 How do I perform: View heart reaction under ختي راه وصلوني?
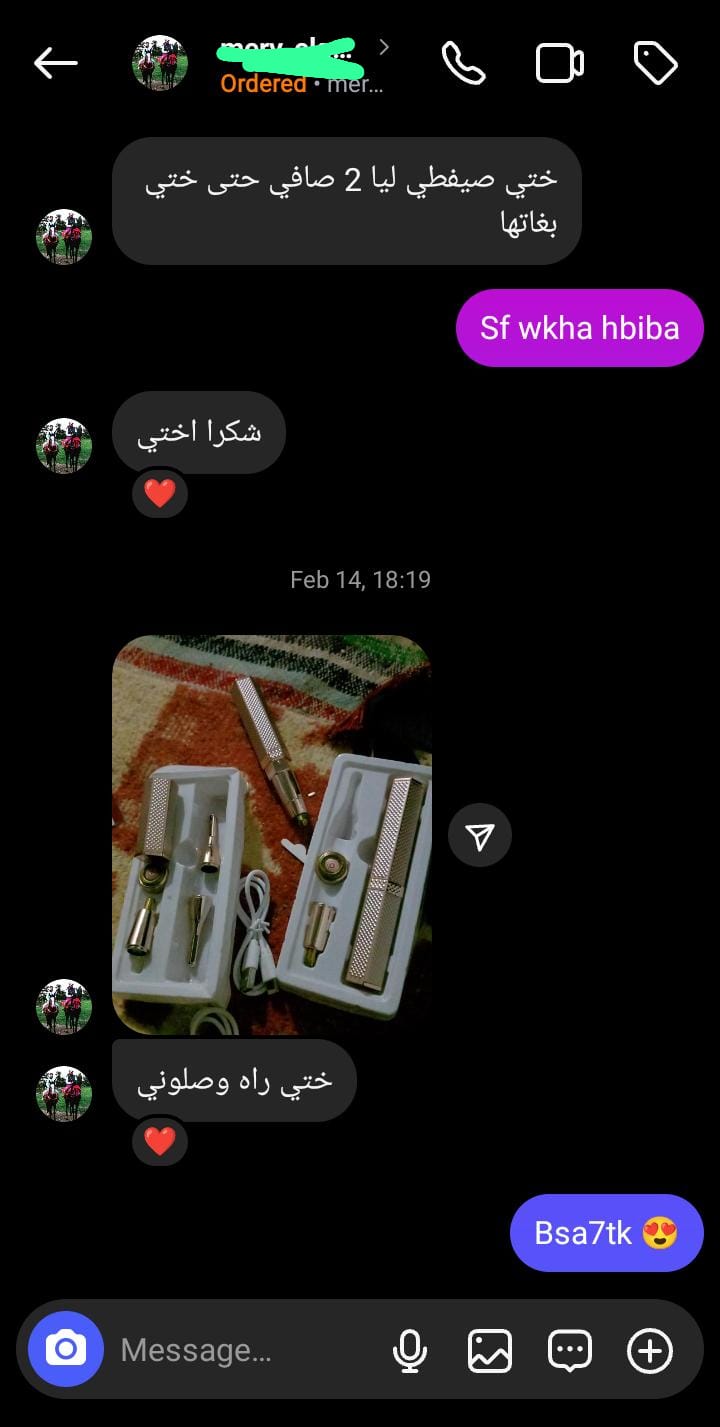click(160, 1141)
